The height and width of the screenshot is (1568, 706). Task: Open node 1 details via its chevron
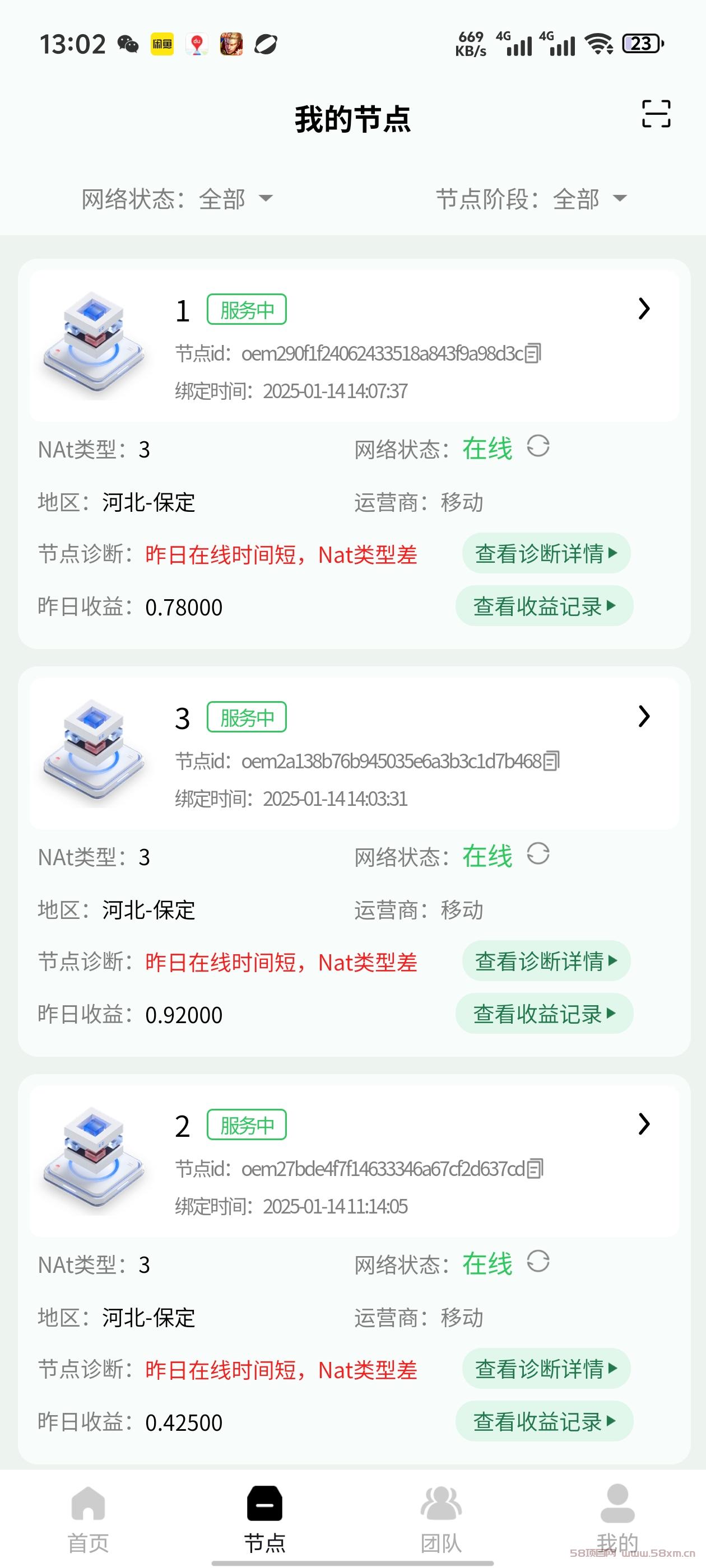[644, 309]
